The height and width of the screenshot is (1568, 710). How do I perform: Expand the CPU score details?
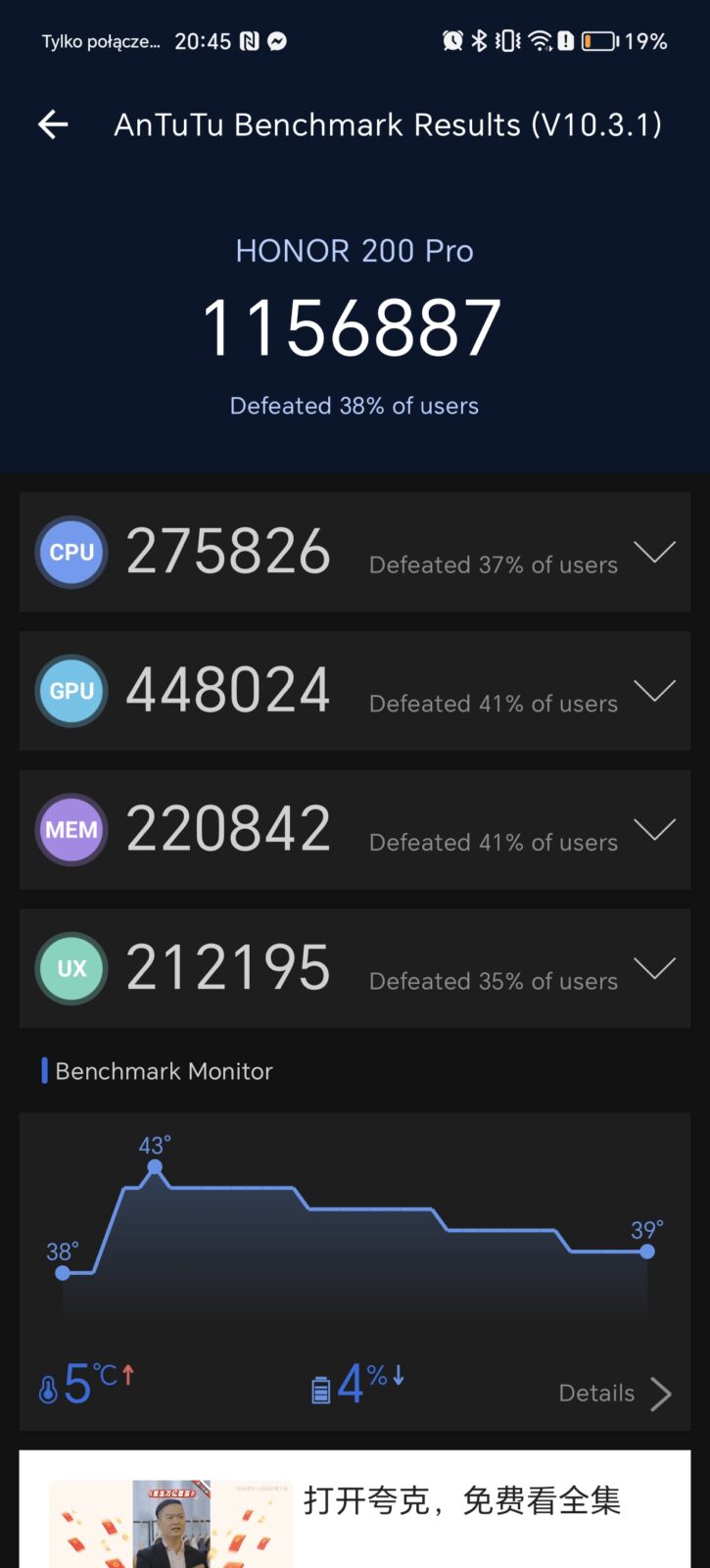click(x=654, y=552)
